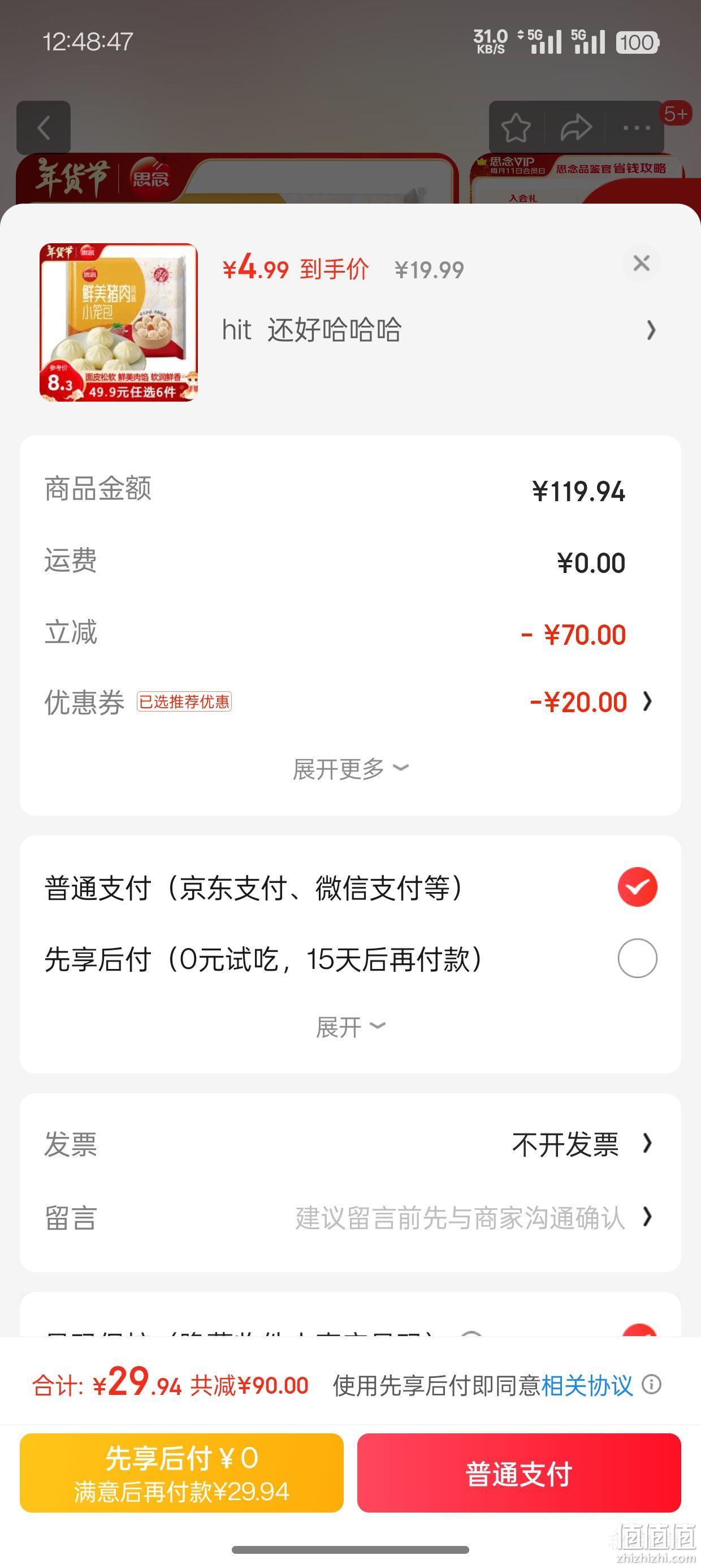Open the 相关协议 agreement link
The image size is (701, 1568).
click(587, 1386)
